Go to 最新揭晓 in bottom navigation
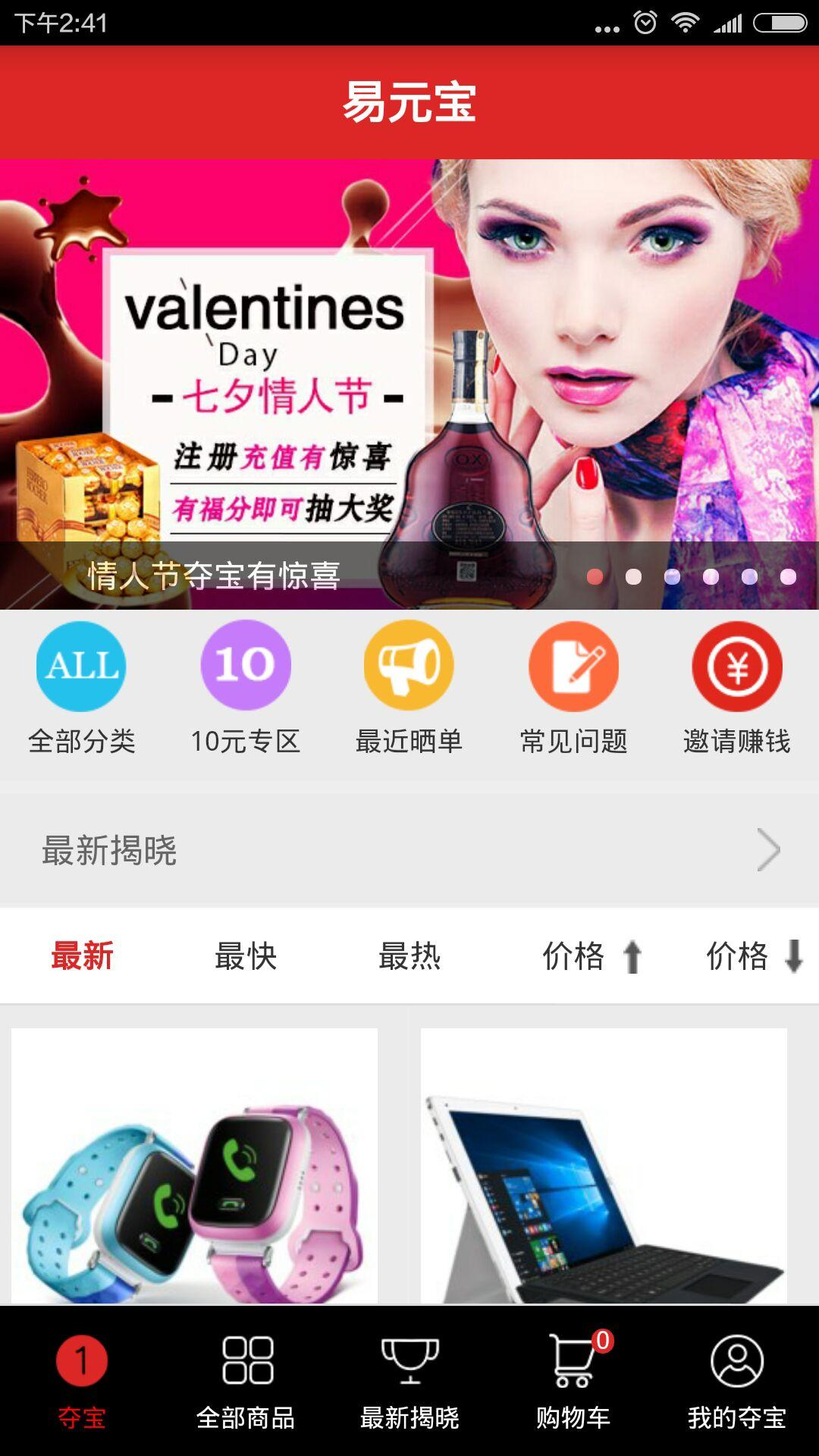This screenshot has height=1456, width=819. pos(409,1382)
